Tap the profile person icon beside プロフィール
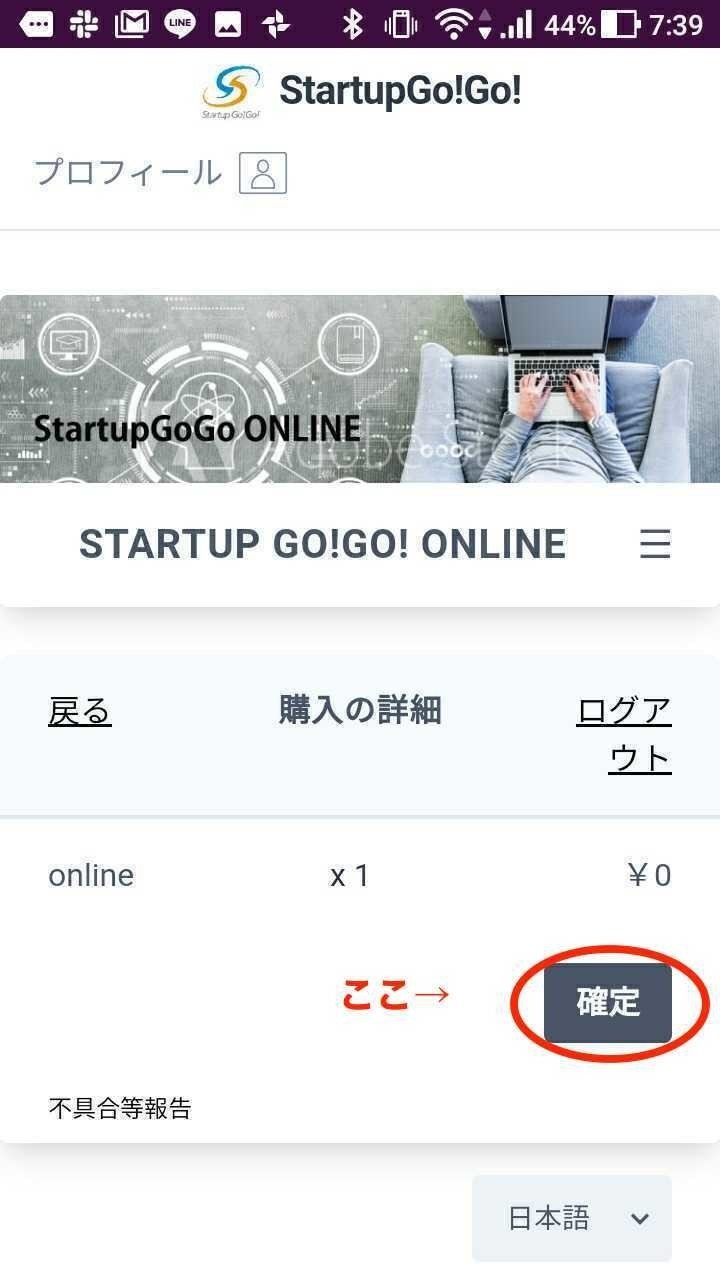This screenshot has height=1280, width=720. coord(261,172)
